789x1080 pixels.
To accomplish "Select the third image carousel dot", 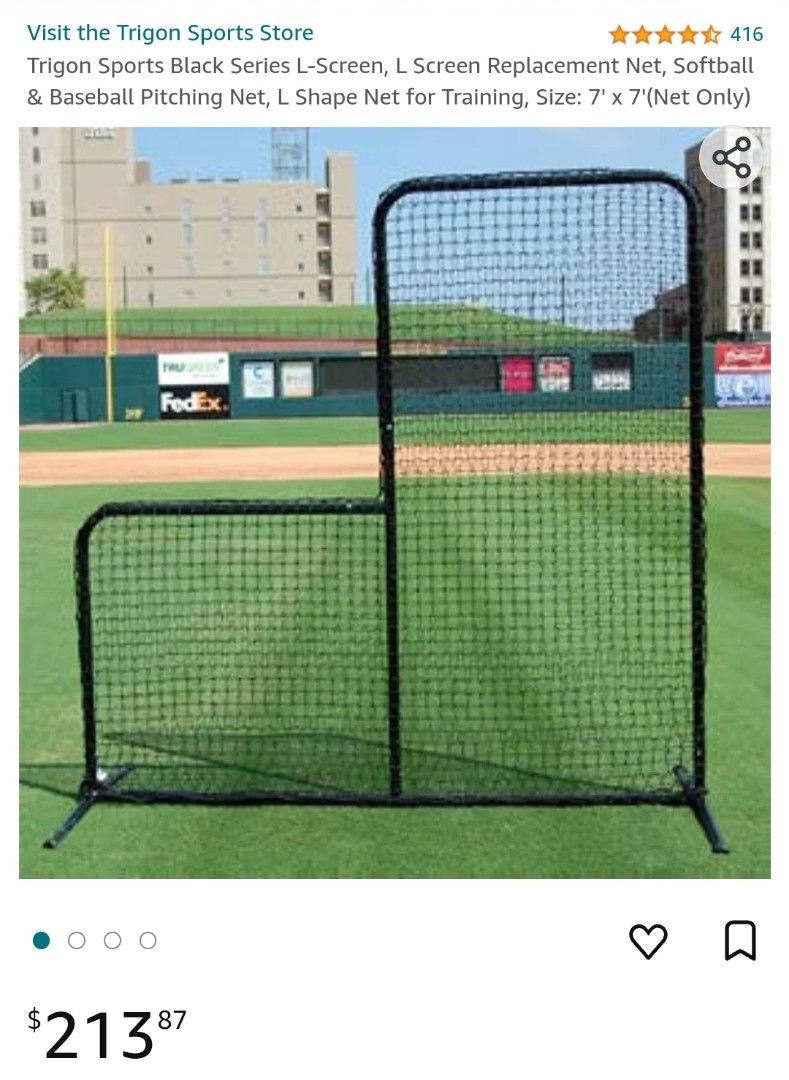I will pyautogui.click(x=113, y=940).
